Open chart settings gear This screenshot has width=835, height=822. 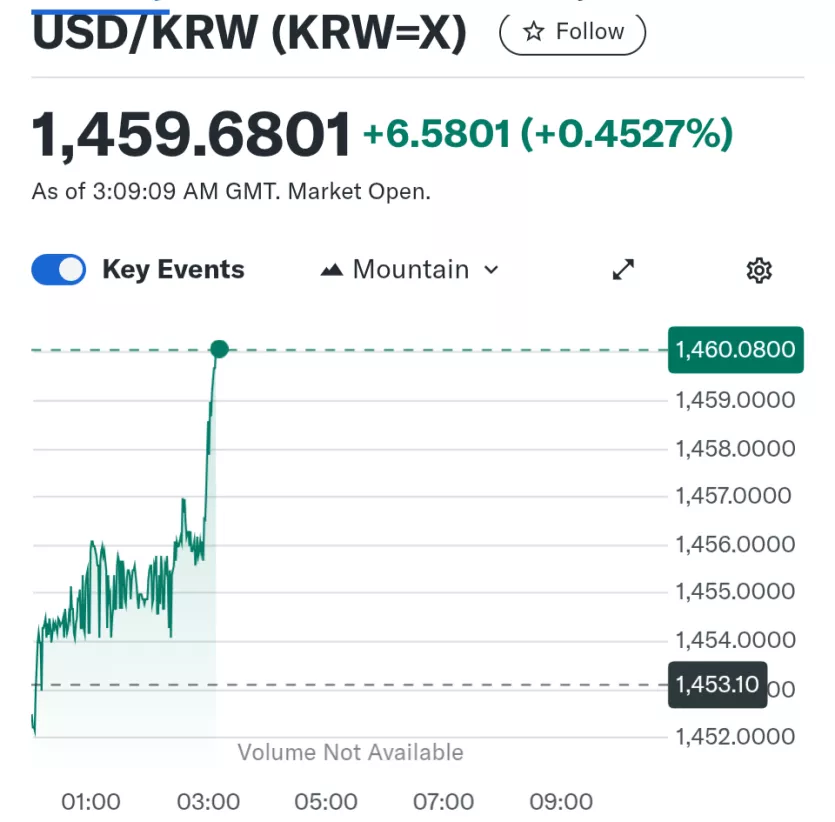point(759,270)
